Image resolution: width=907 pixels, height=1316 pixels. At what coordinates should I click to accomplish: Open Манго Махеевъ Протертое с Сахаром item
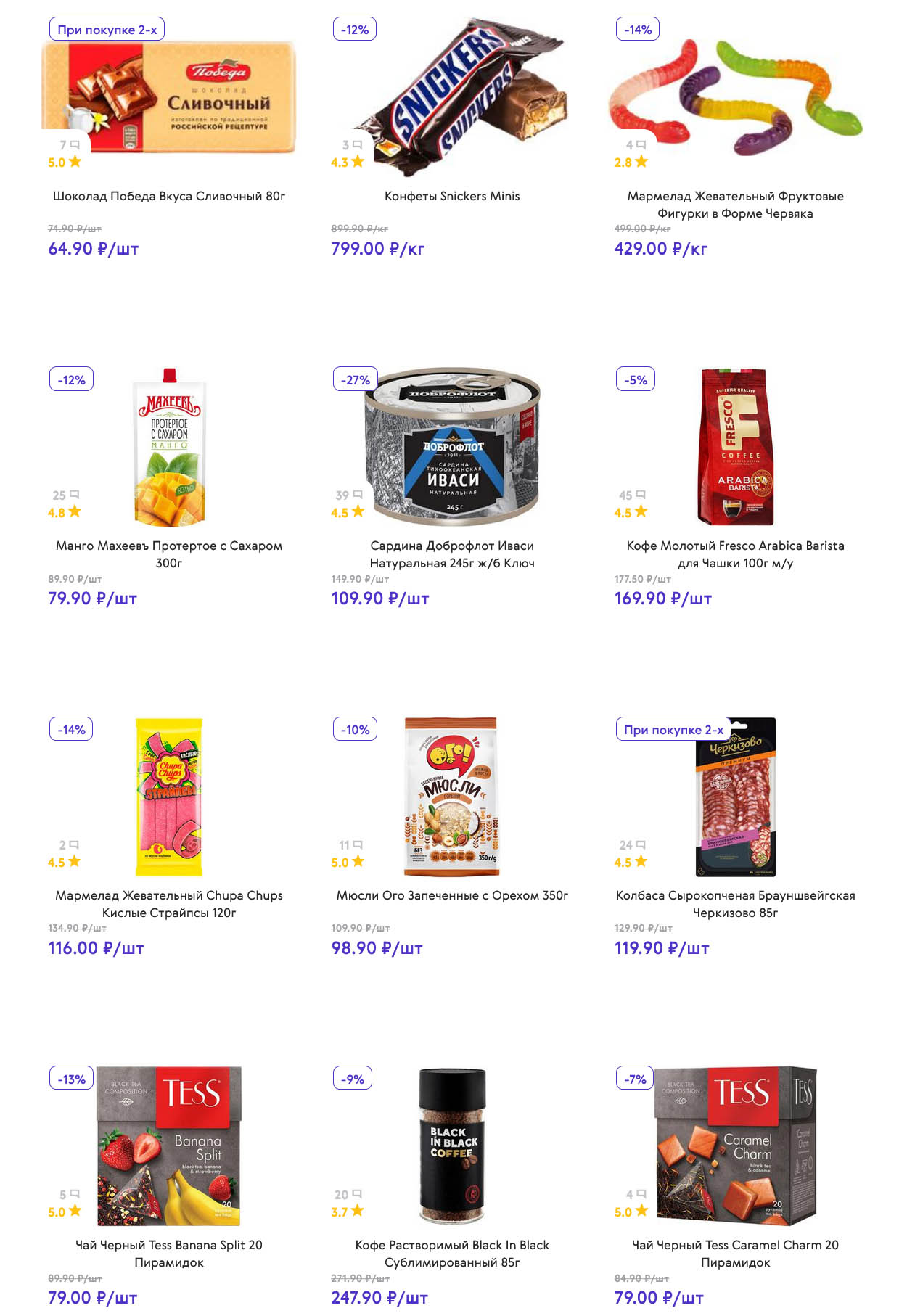click(168, 554)
